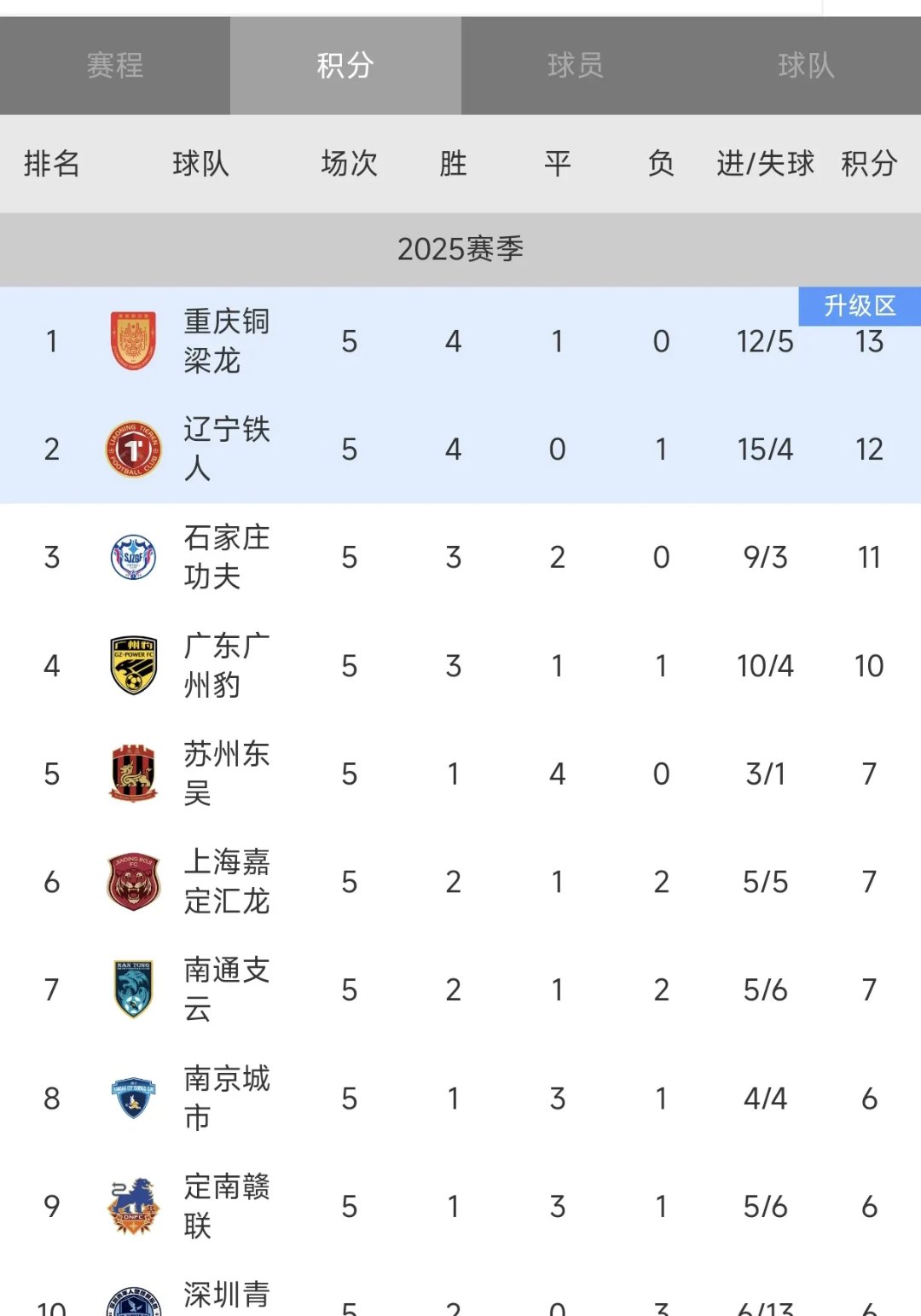
Task: Open the 2025赛季 season selector
Action: point(460,250)
